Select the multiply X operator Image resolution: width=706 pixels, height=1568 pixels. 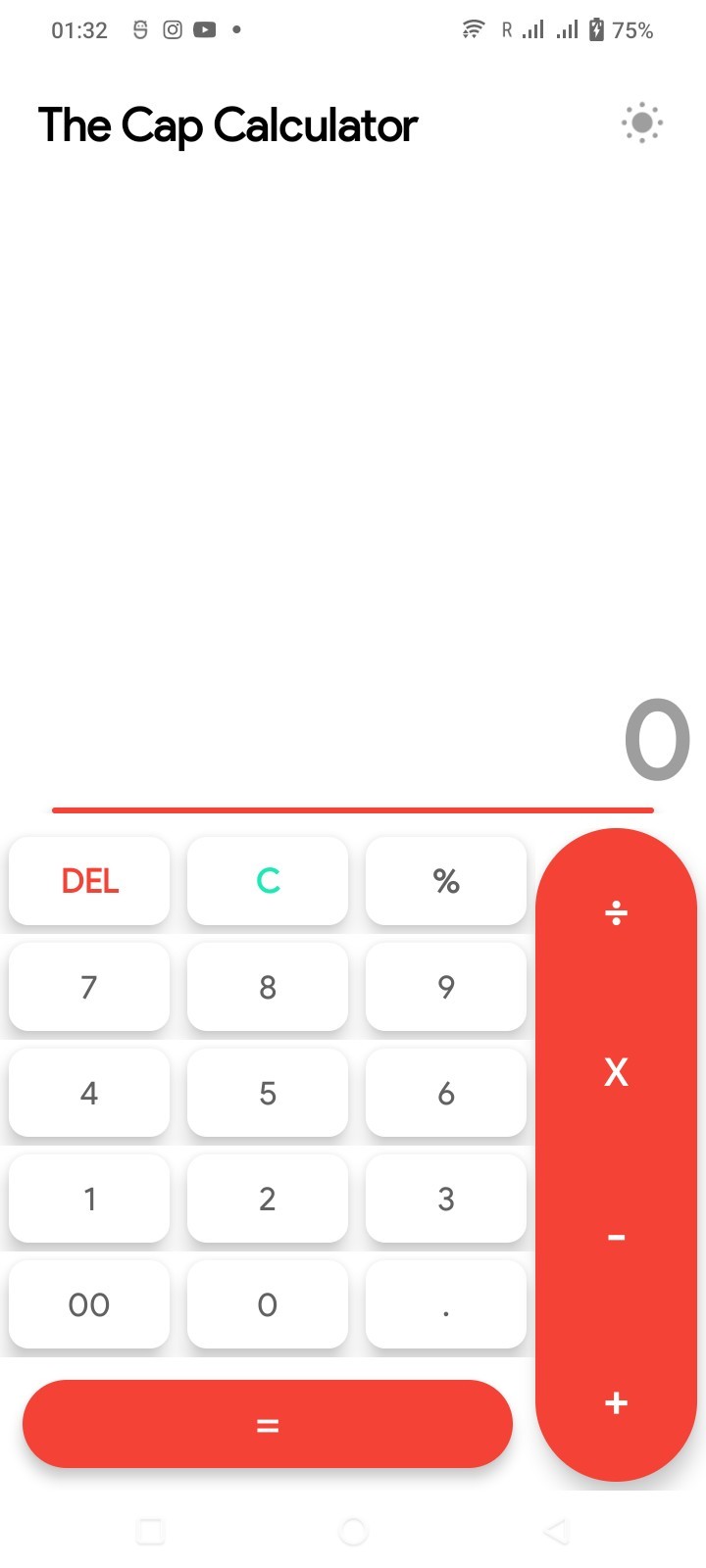(x=616, y=1071)
